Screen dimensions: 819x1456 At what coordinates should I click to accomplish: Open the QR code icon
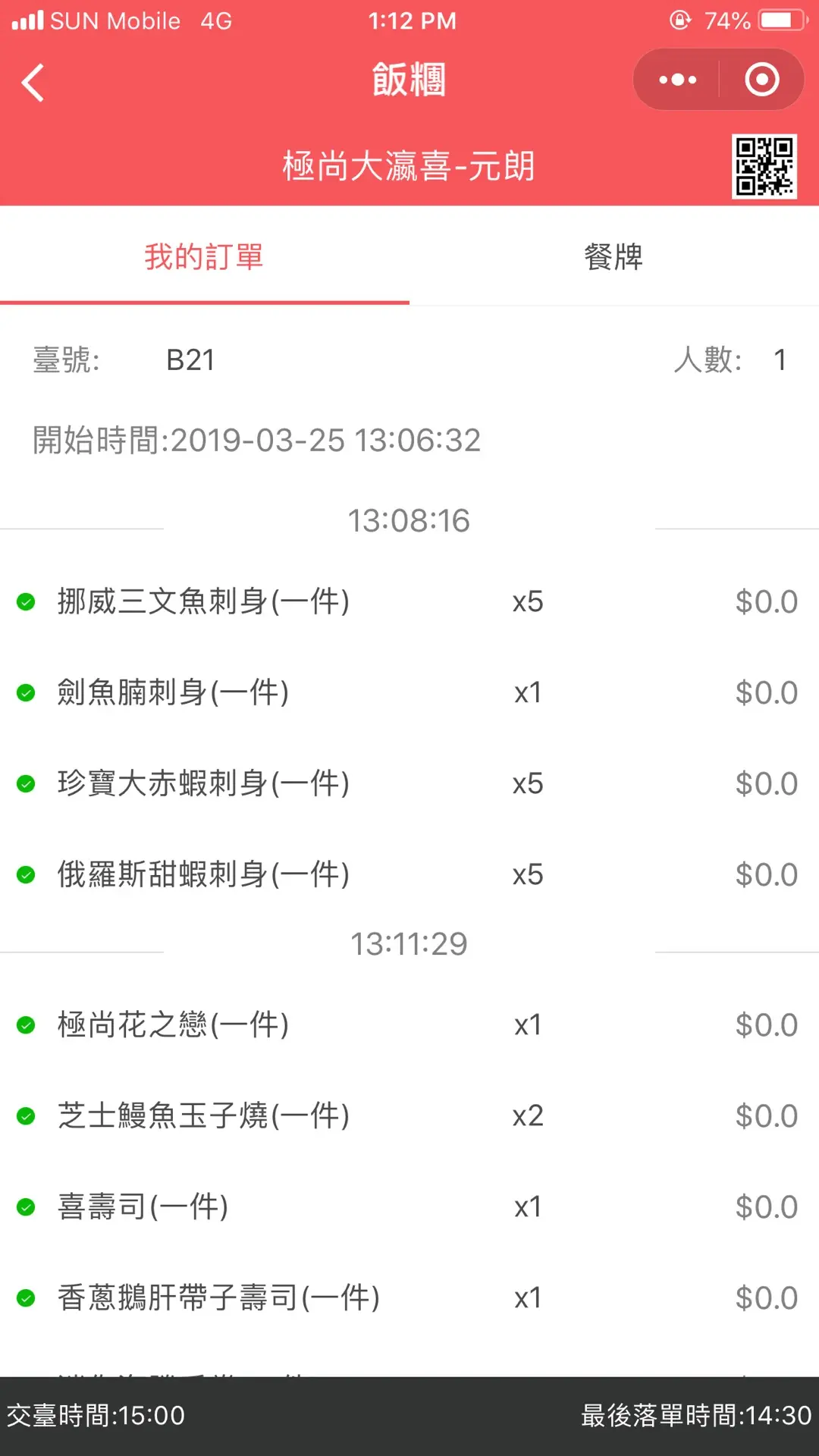[764, 166]
